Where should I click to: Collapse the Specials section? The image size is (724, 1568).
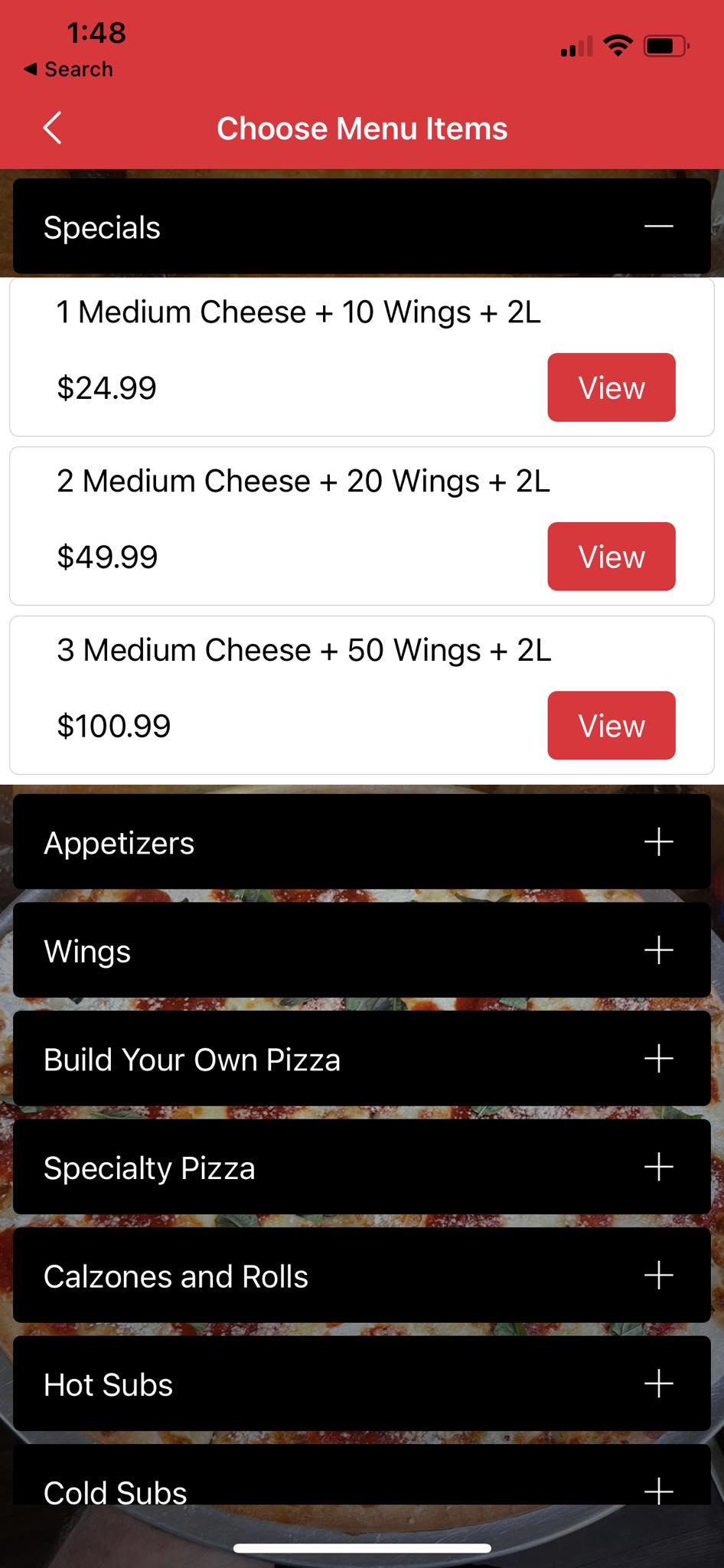click(658, 227)
